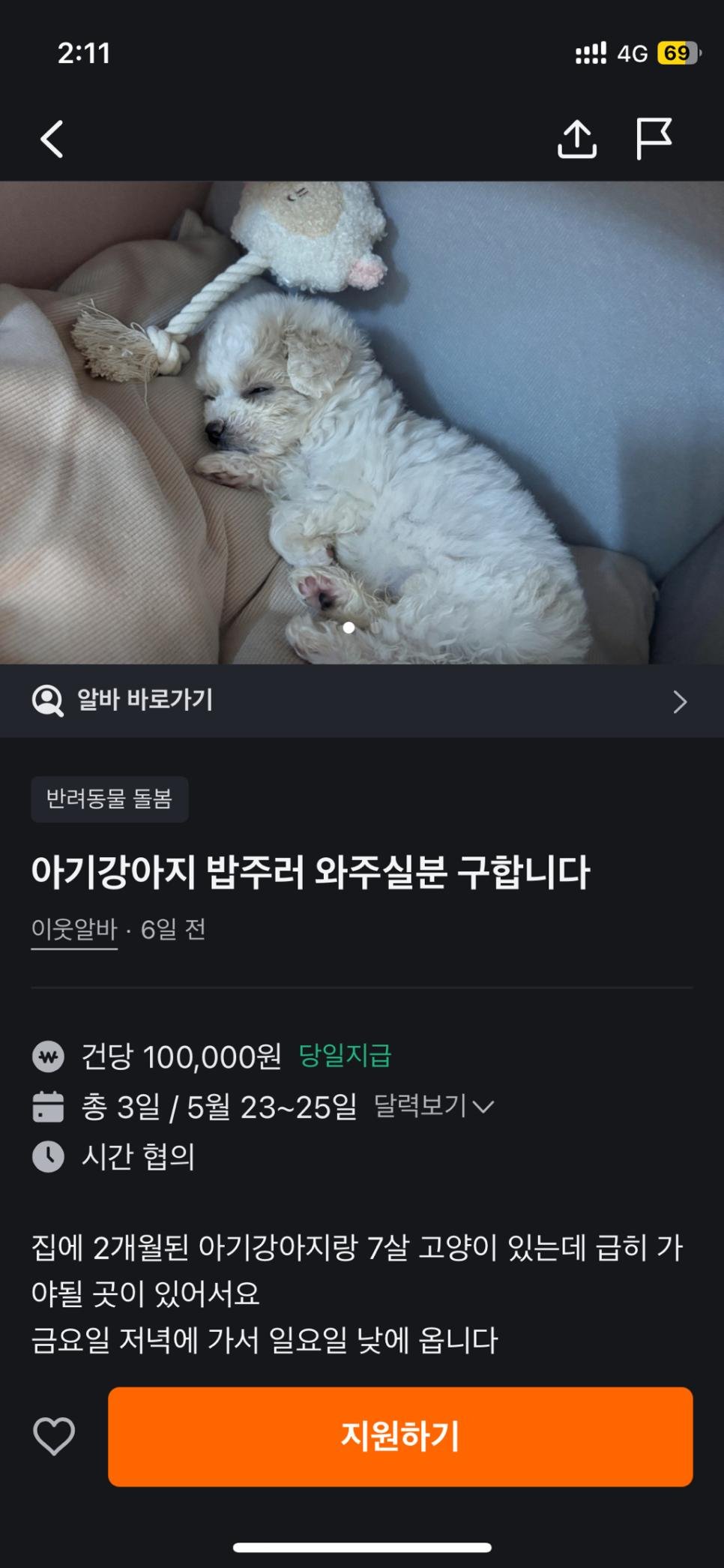Viewport: 724px width, 1568px height.
Task: Go back using the back arrow
Action: (x=52, y=139)
